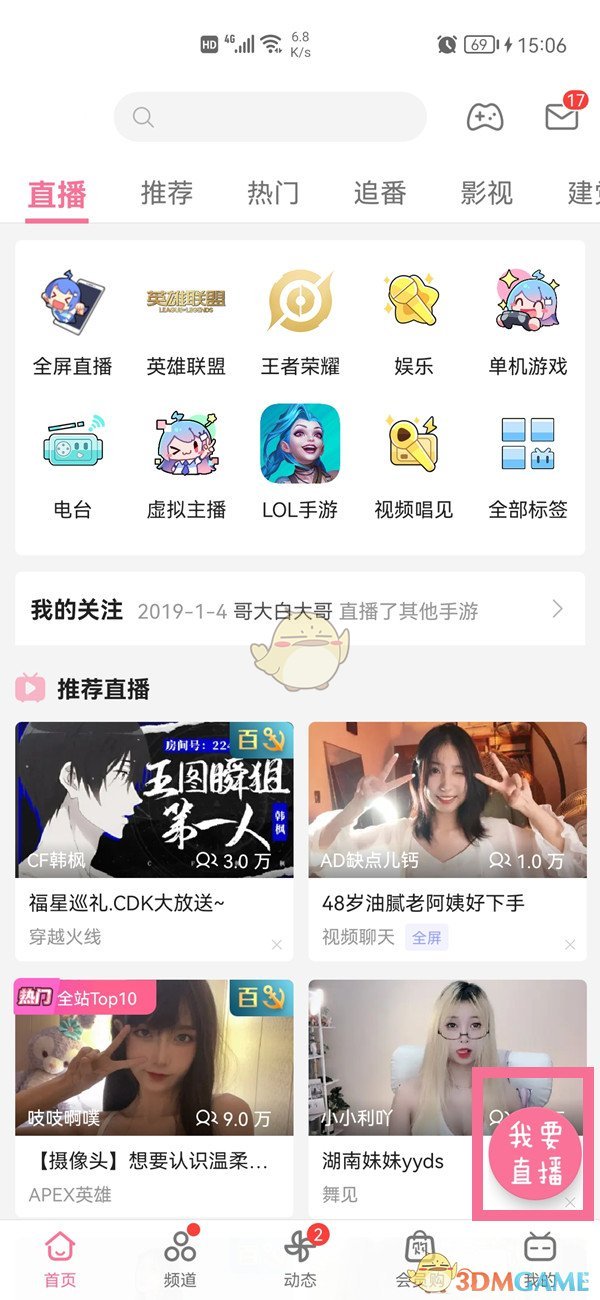Expand the 我的关注 row

click(x=300, y=610)
